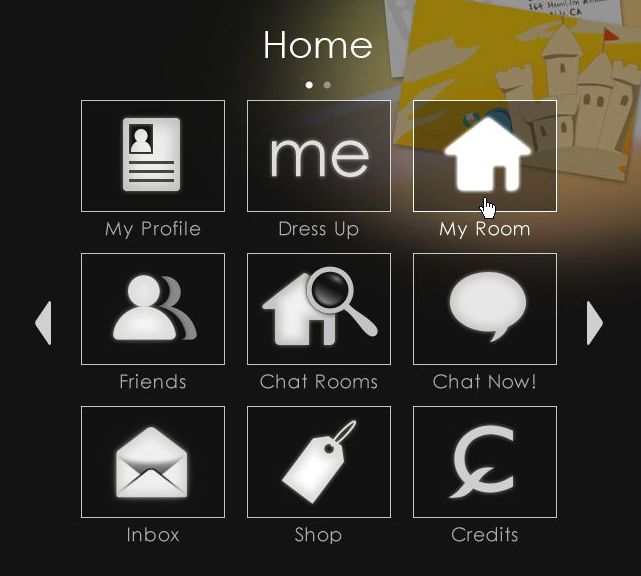Open the Dress Up tile
Screen dimensions: 641x576
(x=319, y=156)
